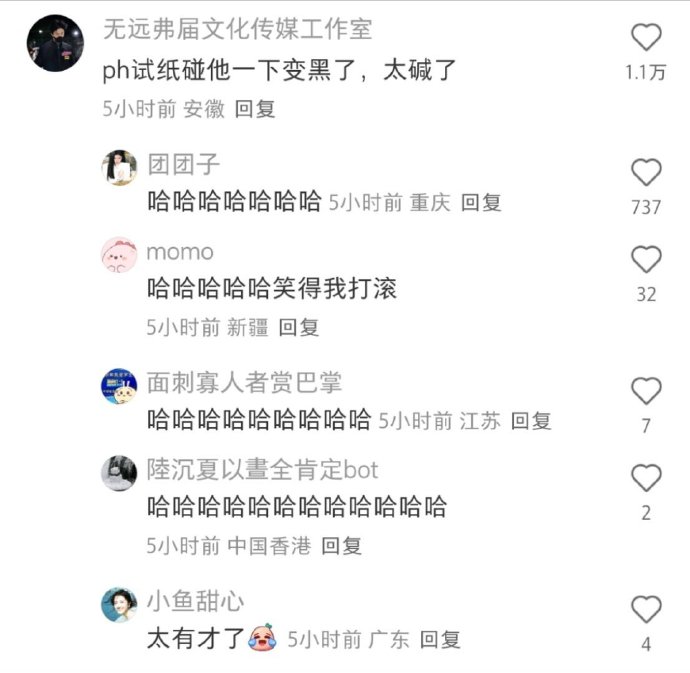
Task: View 小鱼甜心's profile avatar
Action: tap(119, 604)
